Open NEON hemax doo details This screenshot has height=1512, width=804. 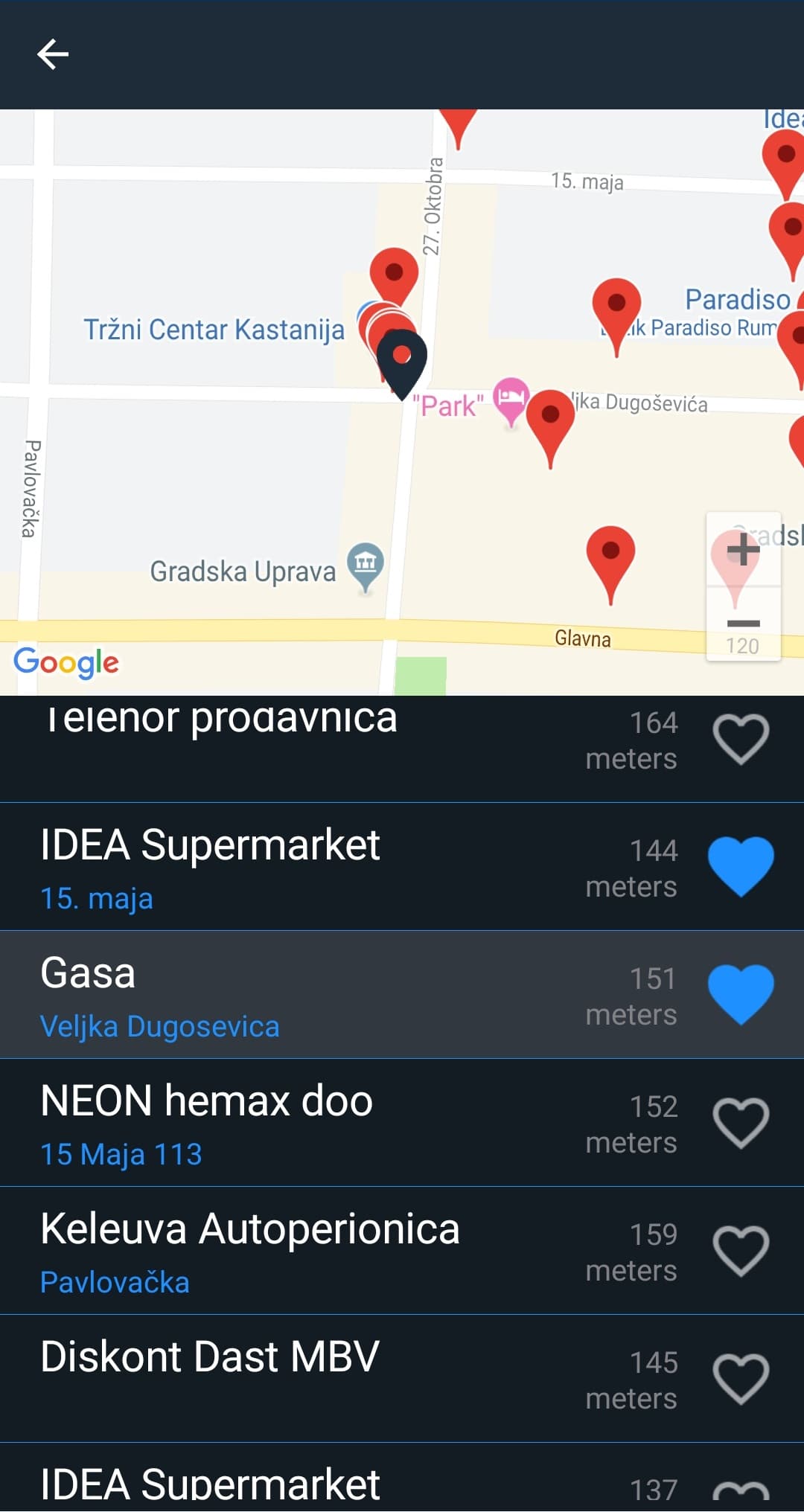click(298, 1123)
